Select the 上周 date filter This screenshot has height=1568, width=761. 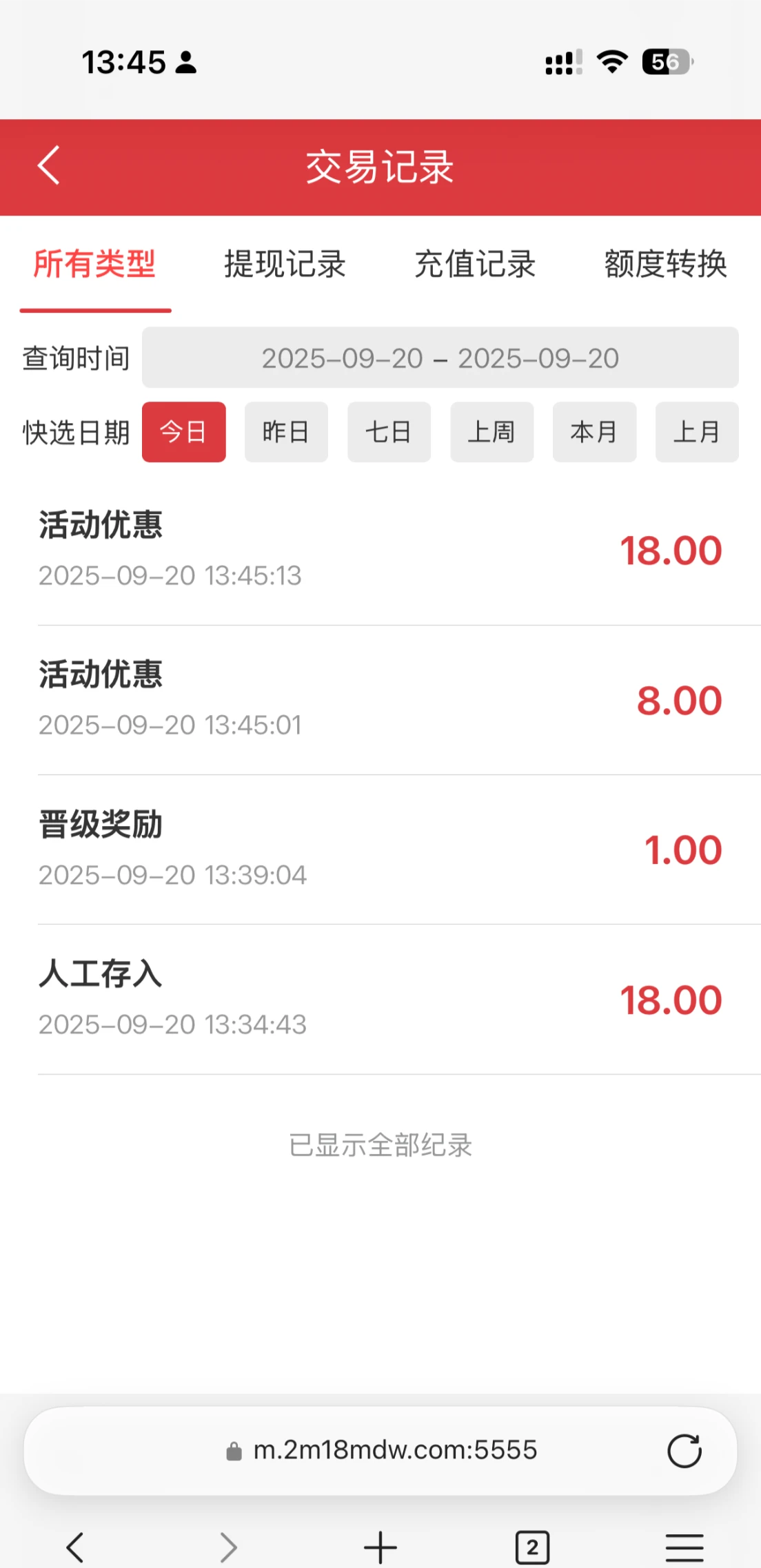click(491, 432)
